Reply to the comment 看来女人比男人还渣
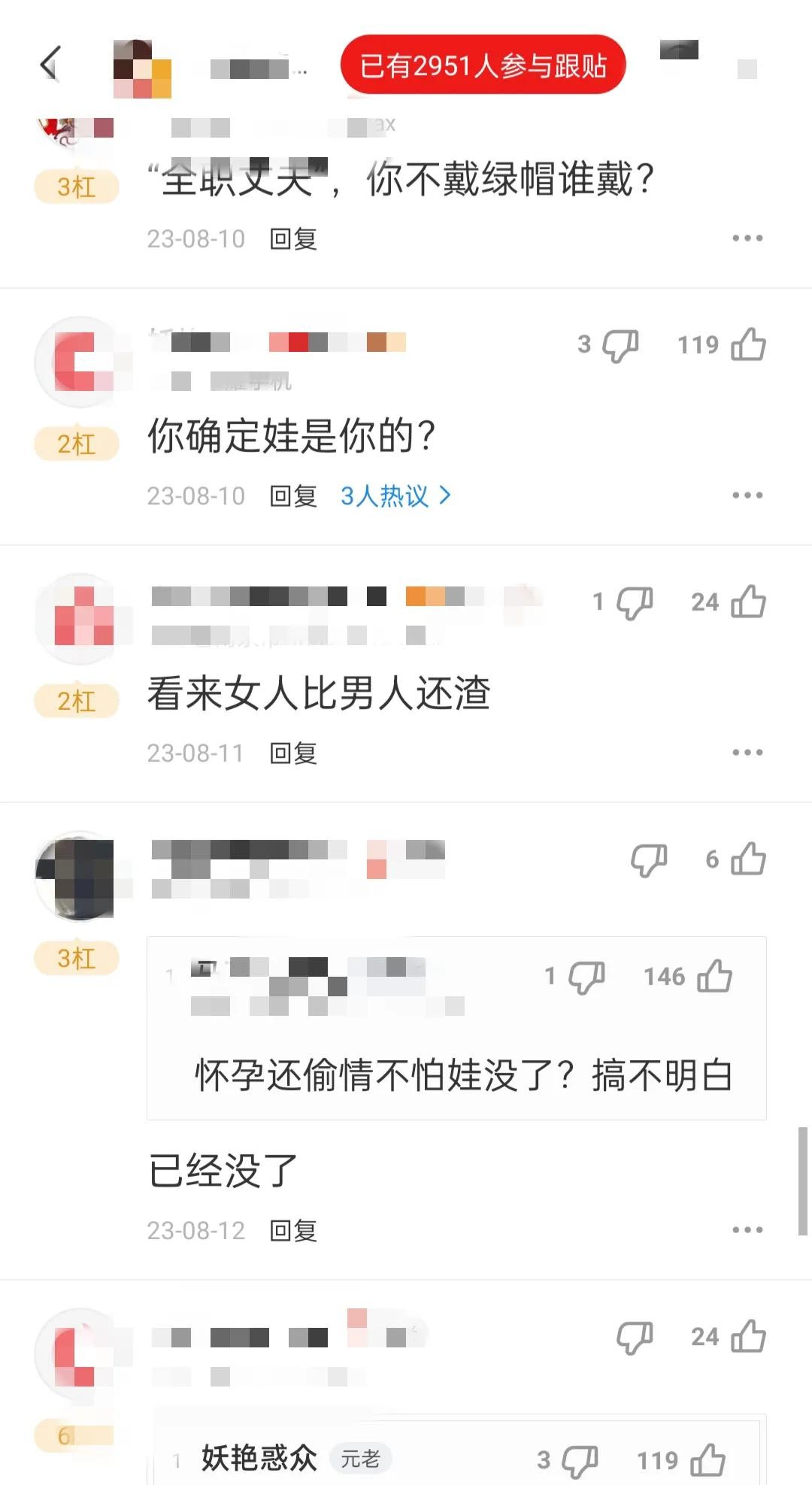812x1485 pixels. point(293,753)
